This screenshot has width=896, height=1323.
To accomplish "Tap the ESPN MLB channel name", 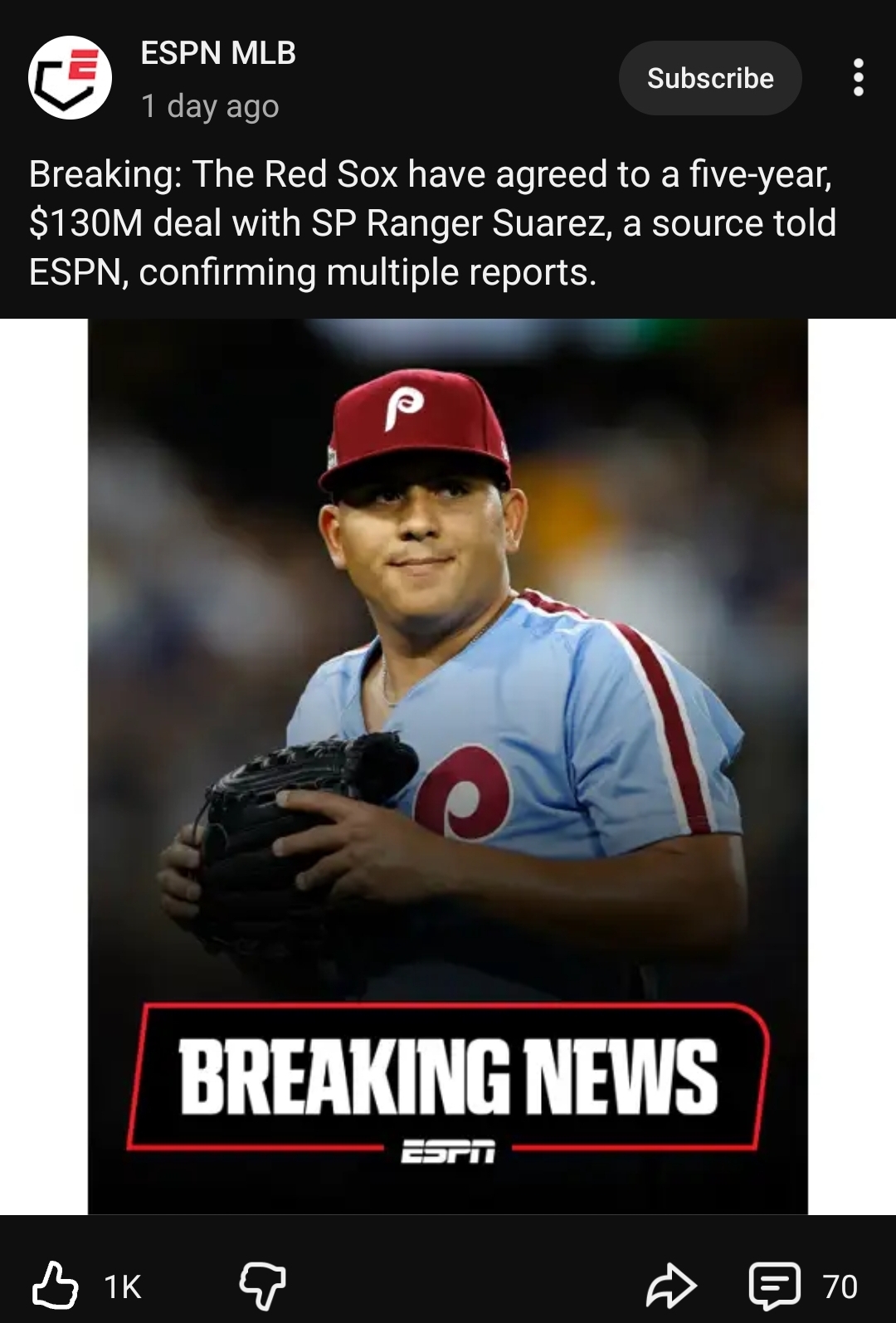I will point(218,53).
